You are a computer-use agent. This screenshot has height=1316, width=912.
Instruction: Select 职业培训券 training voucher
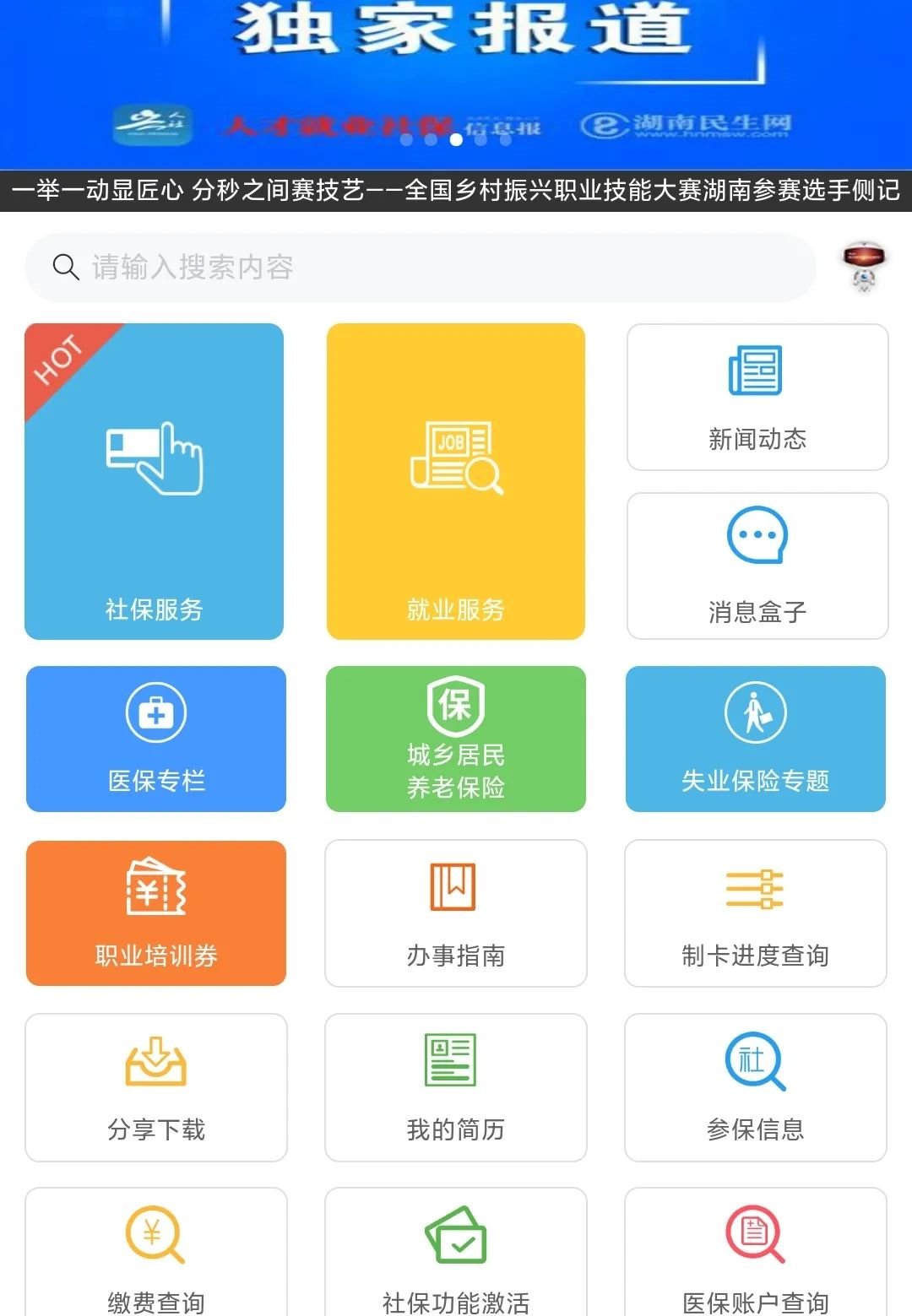click(156, 913)
